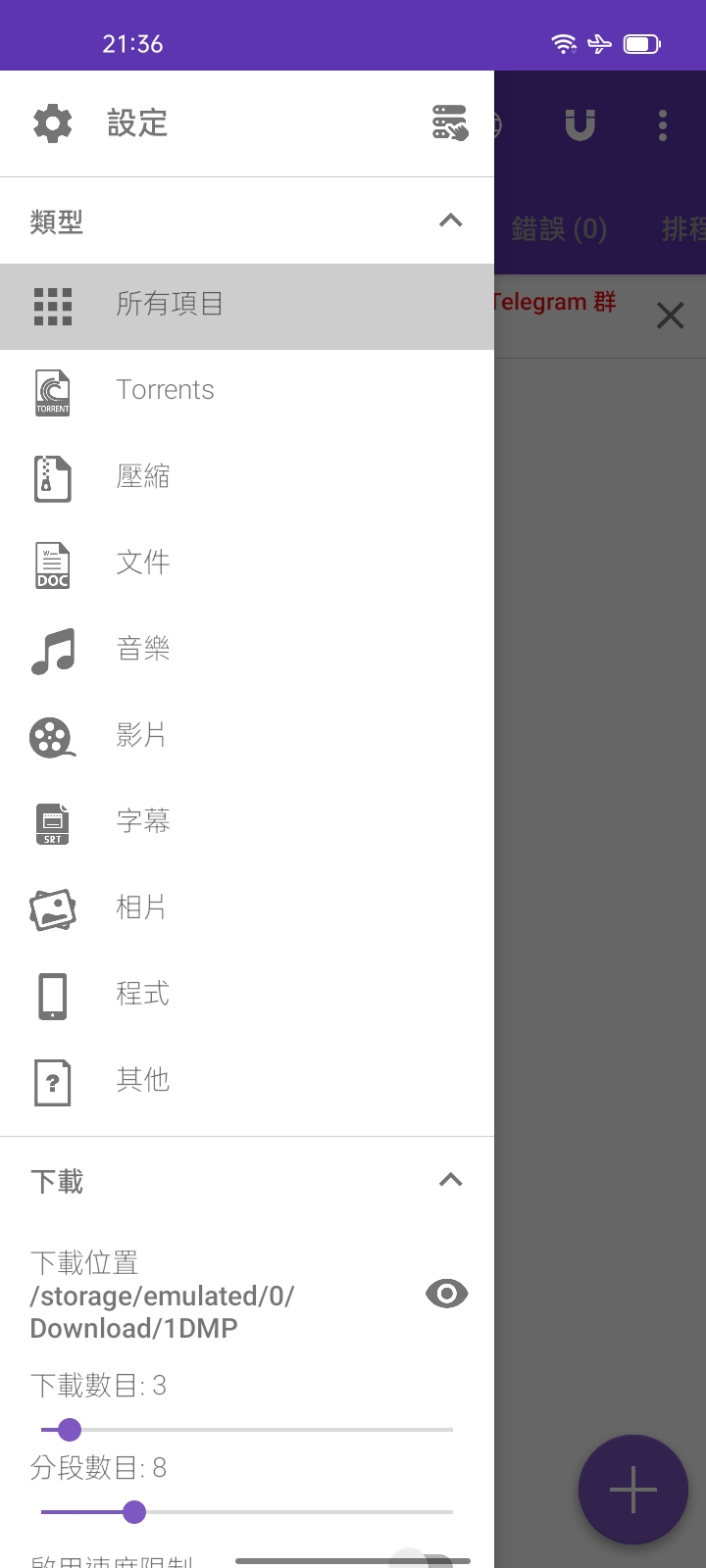The height and width of the screenshot is (1568, 706).
Task: Adjust the 分段數目 segments slider
Action: 133,1513
